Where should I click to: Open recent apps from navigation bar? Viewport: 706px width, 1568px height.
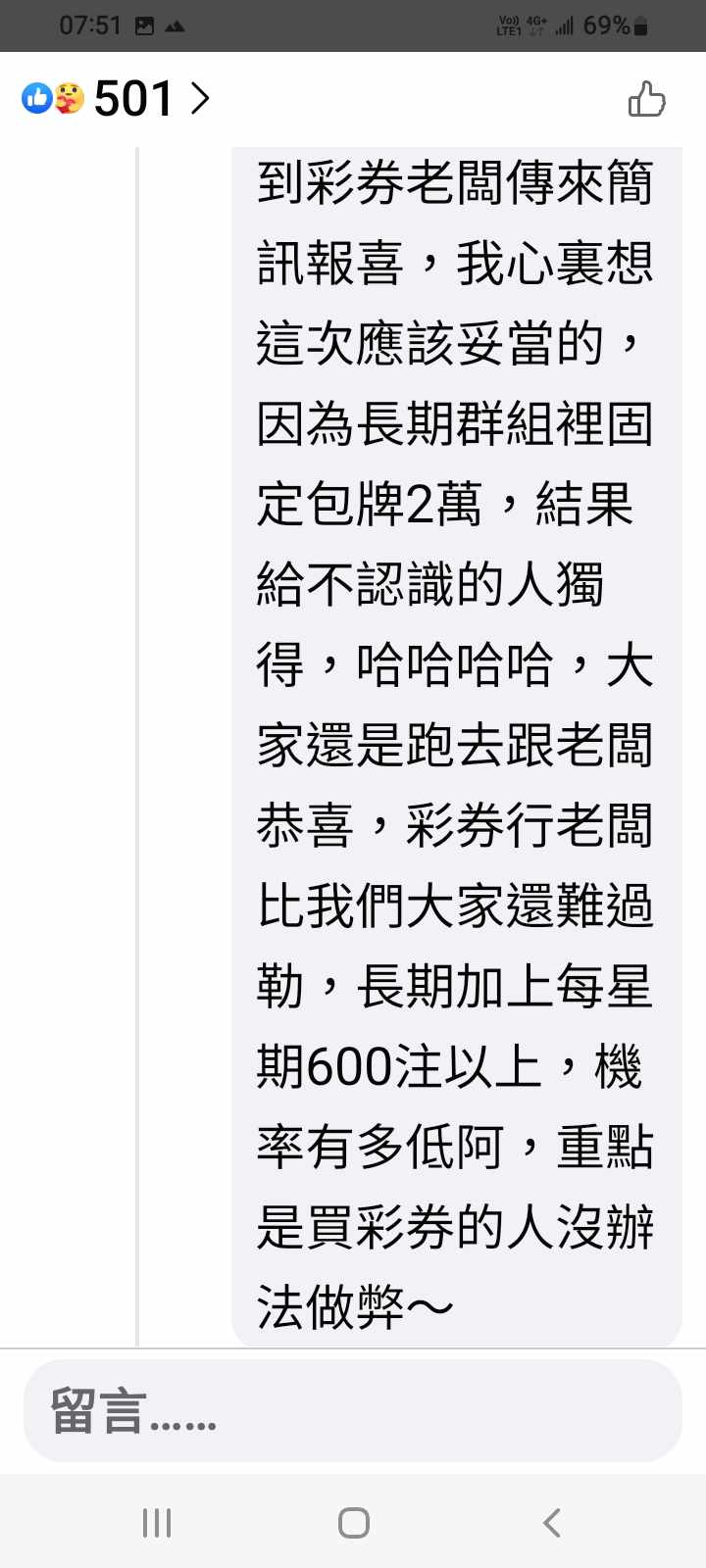[x=157, y=1523]
